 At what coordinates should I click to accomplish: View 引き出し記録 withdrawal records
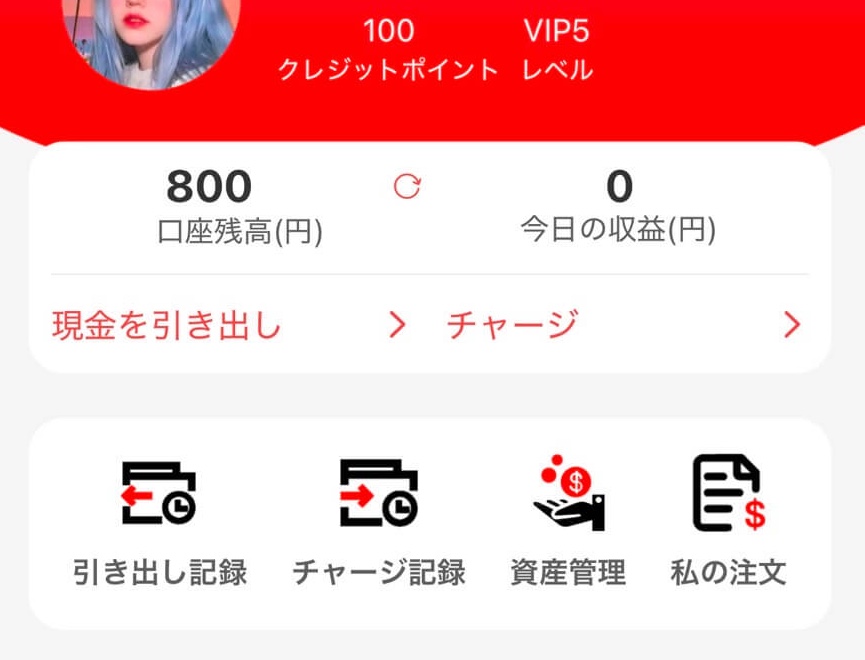[x=160, y=522]
